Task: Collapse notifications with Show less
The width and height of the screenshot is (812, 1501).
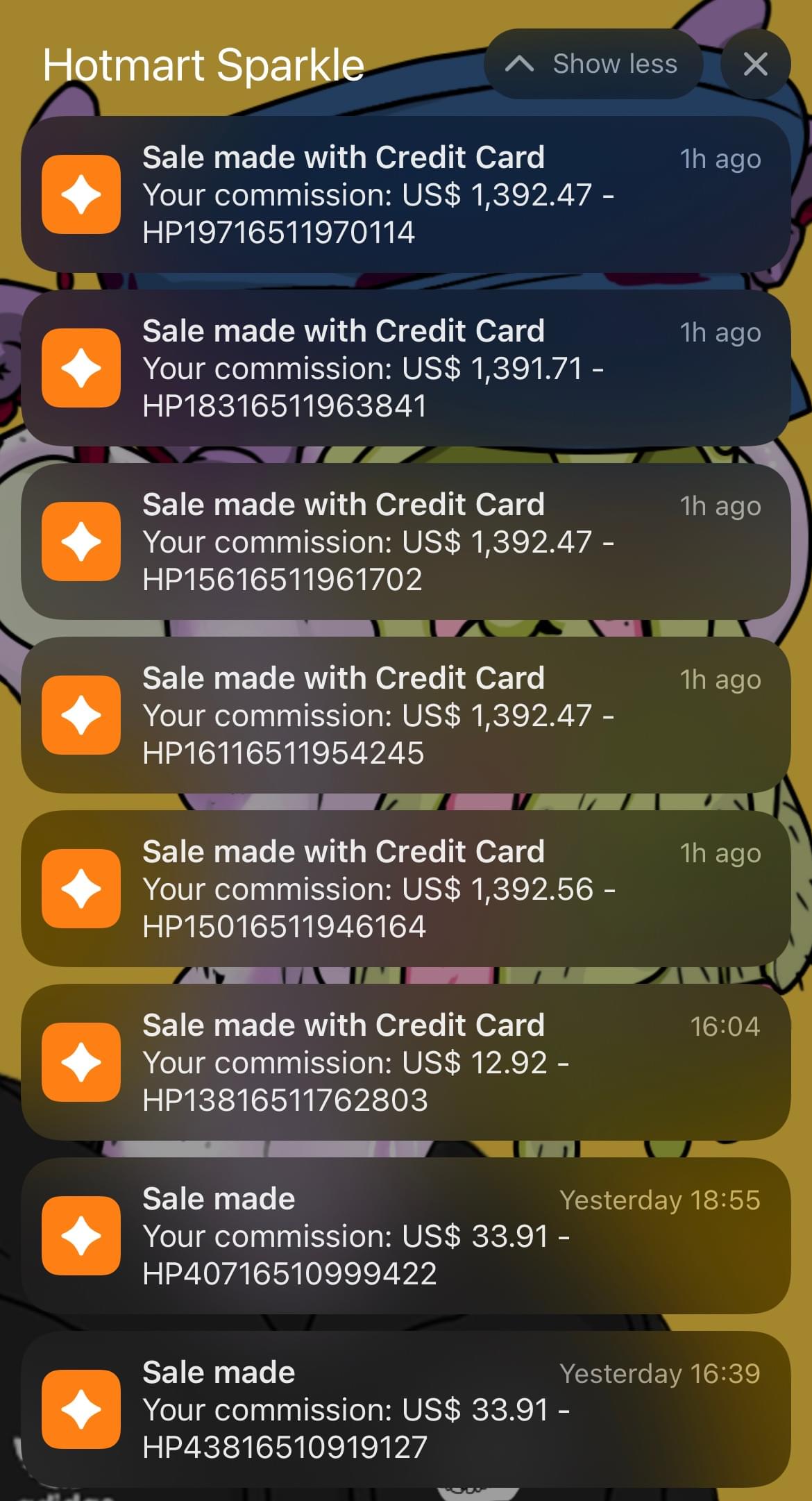Action: coord(593,64)
